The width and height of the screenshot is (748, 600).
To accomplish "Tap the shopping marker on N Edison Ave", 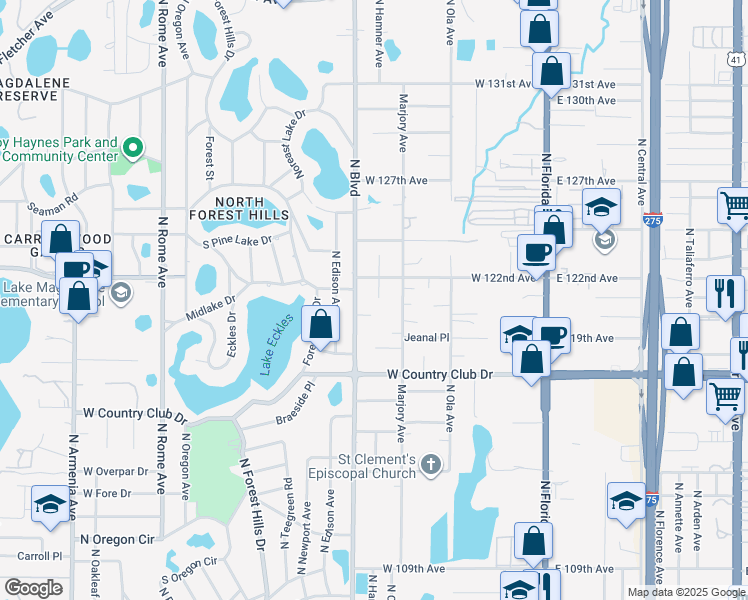I will pyautogui.click(x=320, y=325).
